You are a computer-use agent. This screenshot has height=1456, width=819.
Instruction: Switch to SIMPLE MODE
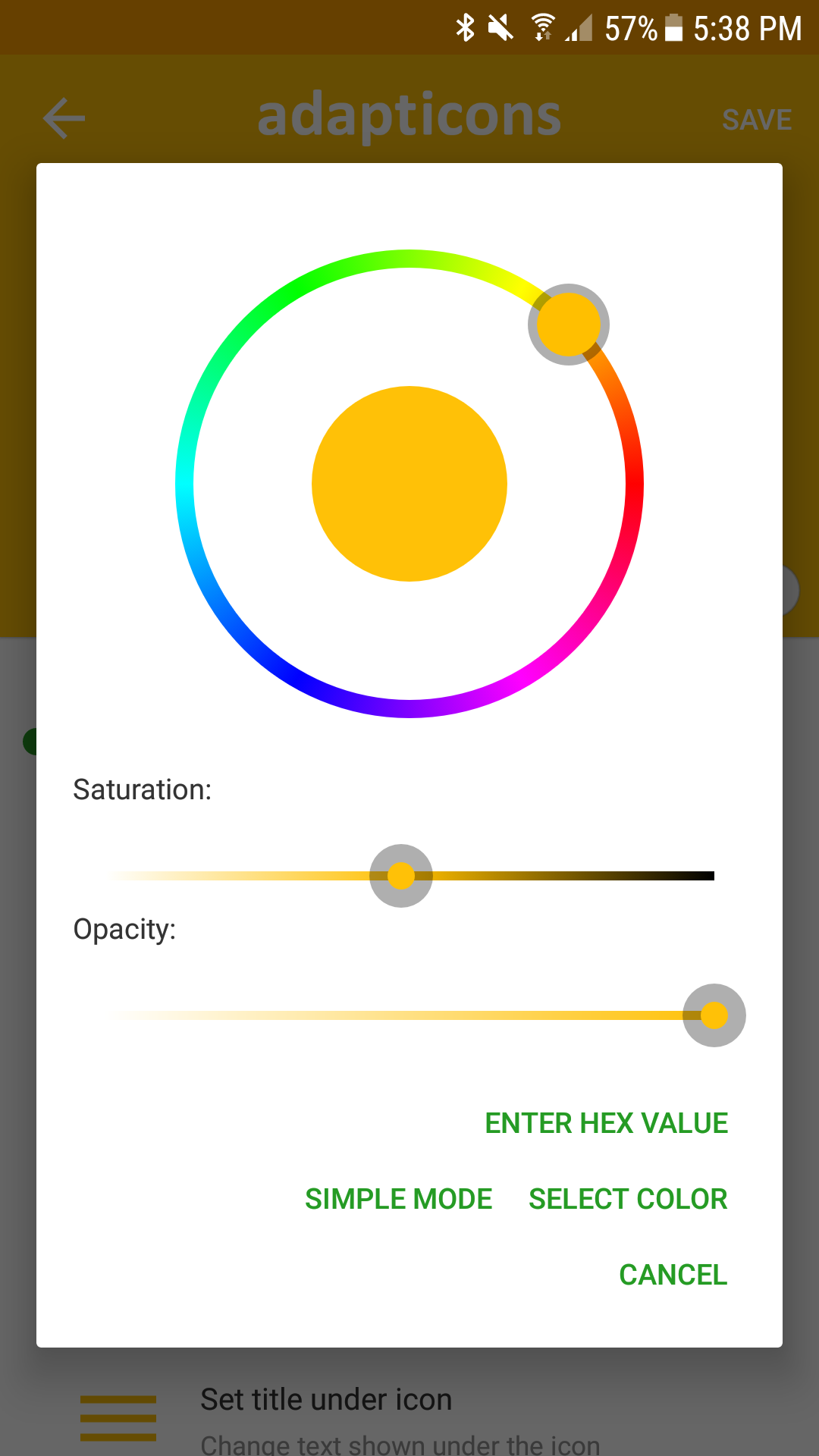coord(398,1199)
